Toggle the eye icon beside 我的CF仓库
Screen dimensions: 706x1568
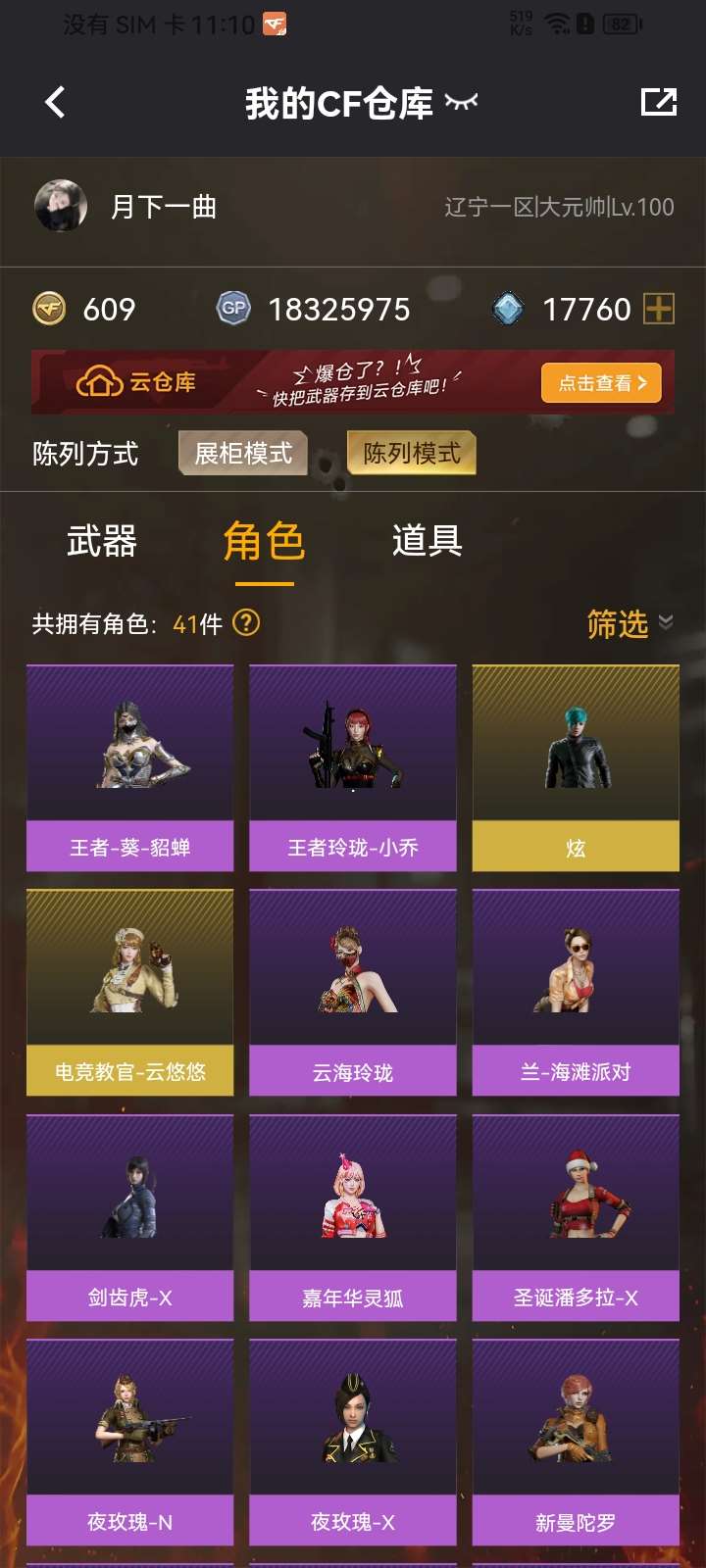tap(461, 102)
